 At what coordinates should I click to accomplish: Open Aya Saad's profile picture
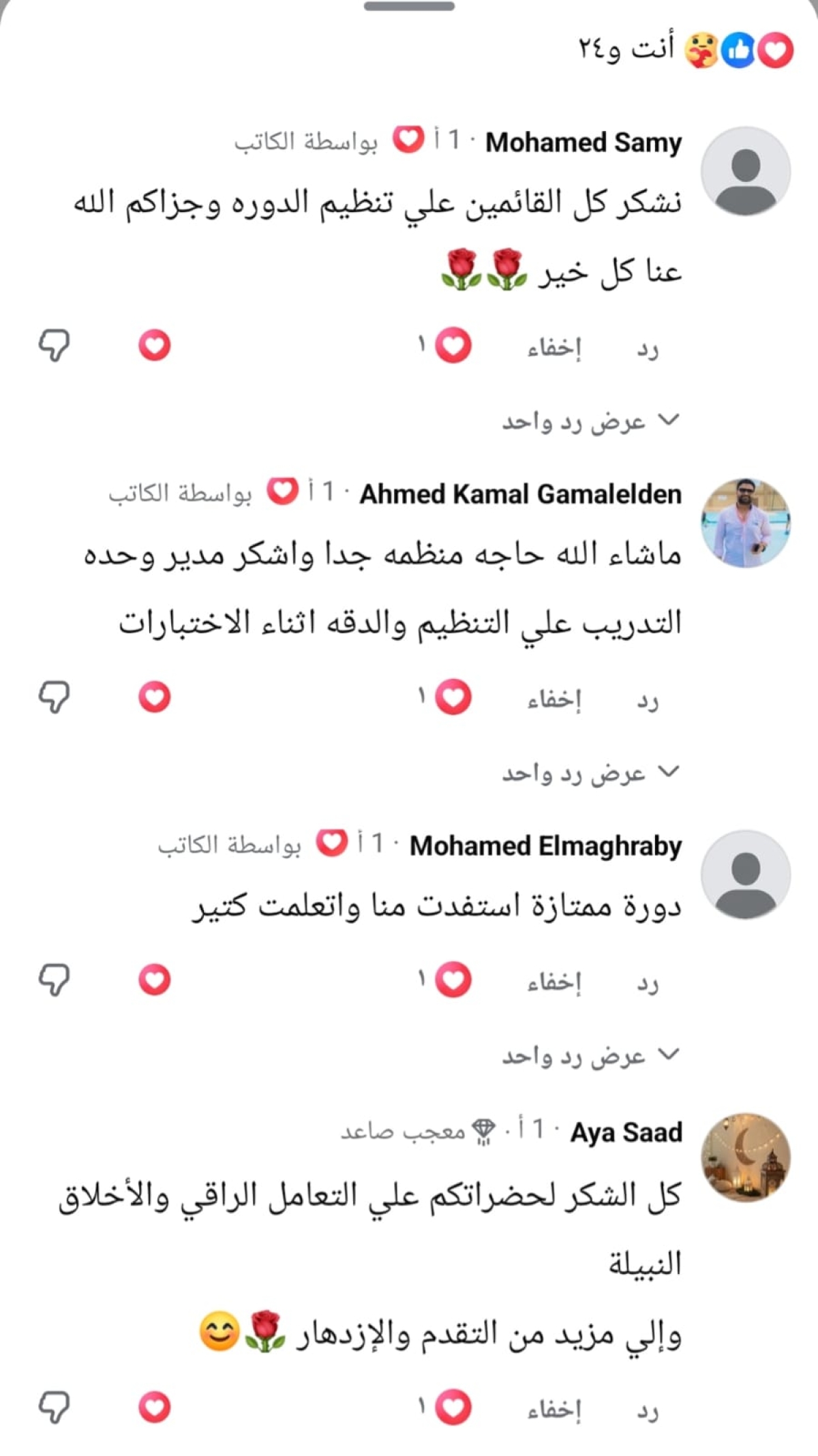745,1157
